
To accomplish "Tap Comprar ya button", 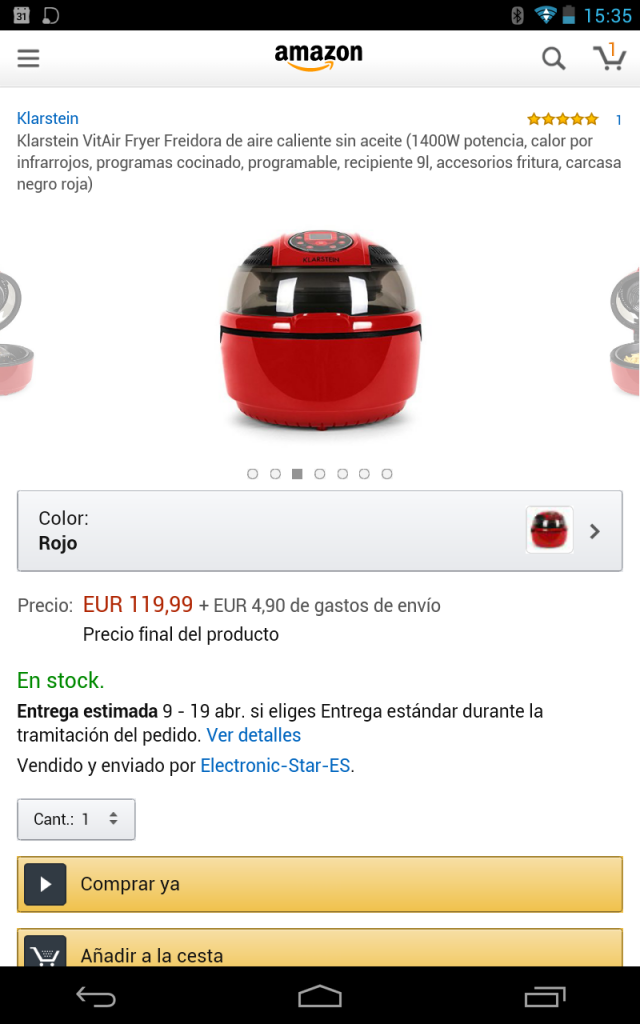I will [319, 884].
